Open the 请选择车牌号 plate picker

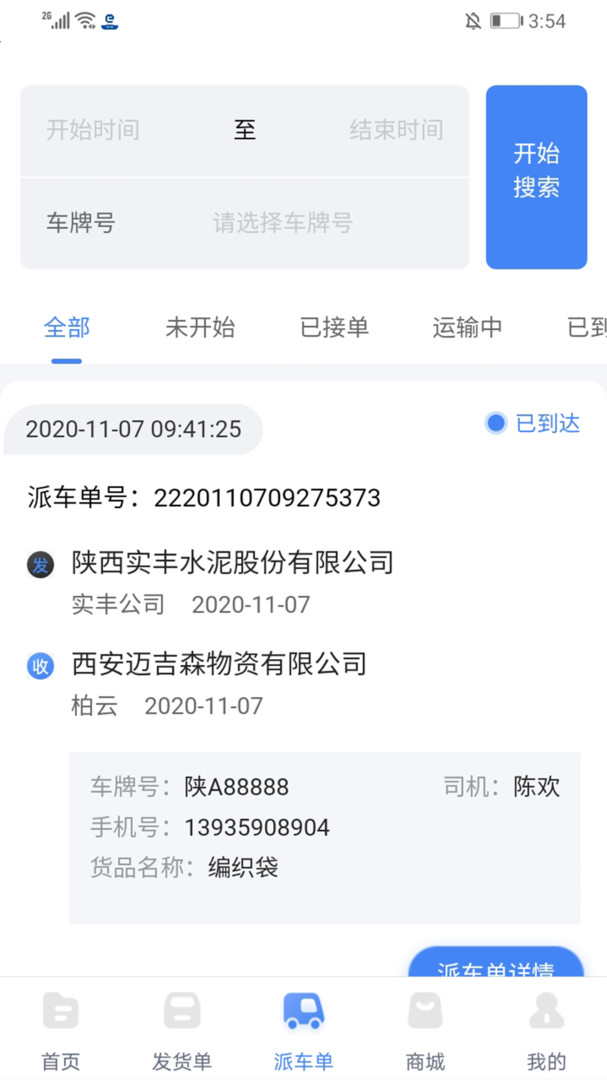click(x=282, y=222)
